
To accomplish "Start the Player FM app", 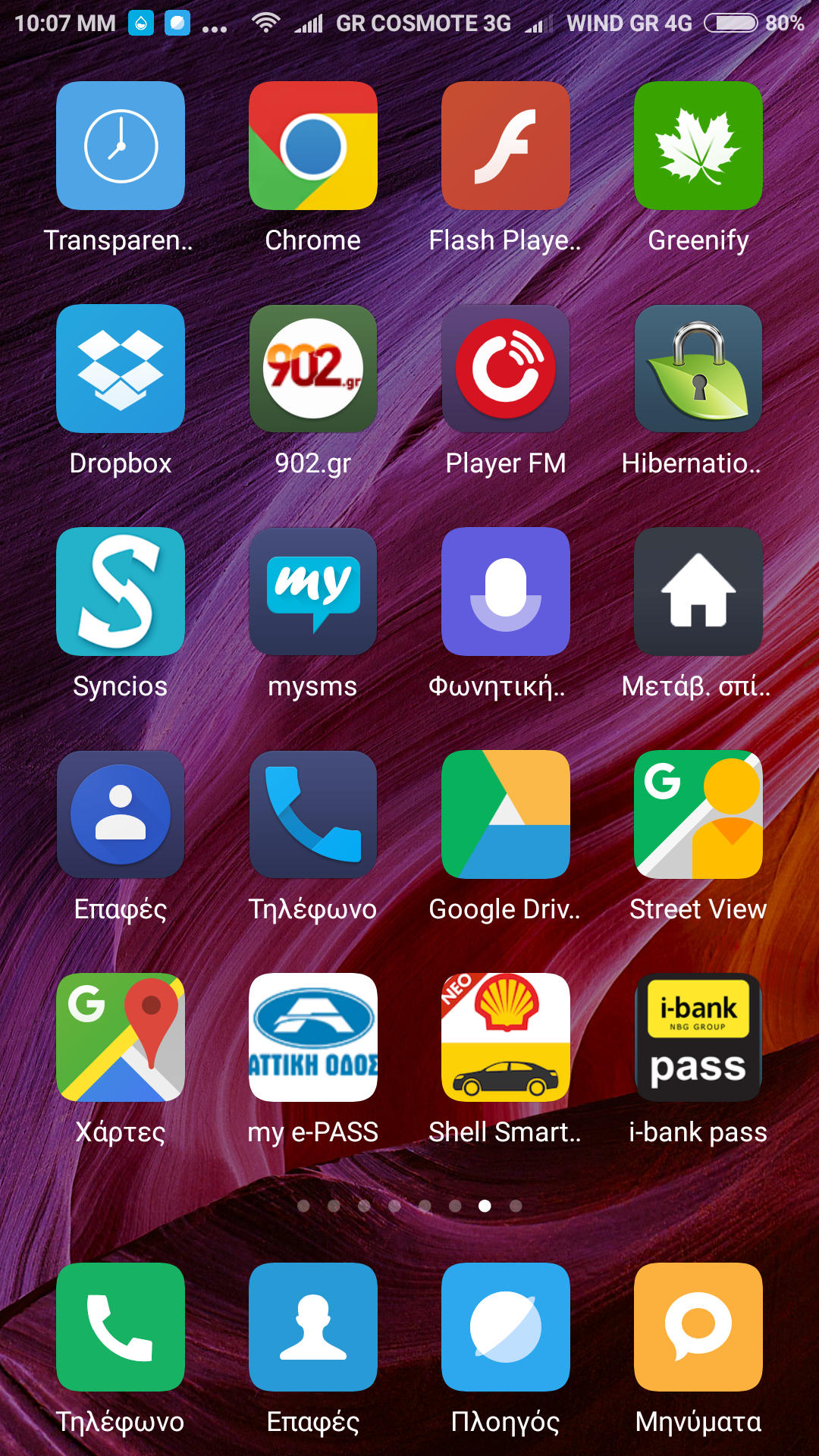I will (x=506, y=369).
